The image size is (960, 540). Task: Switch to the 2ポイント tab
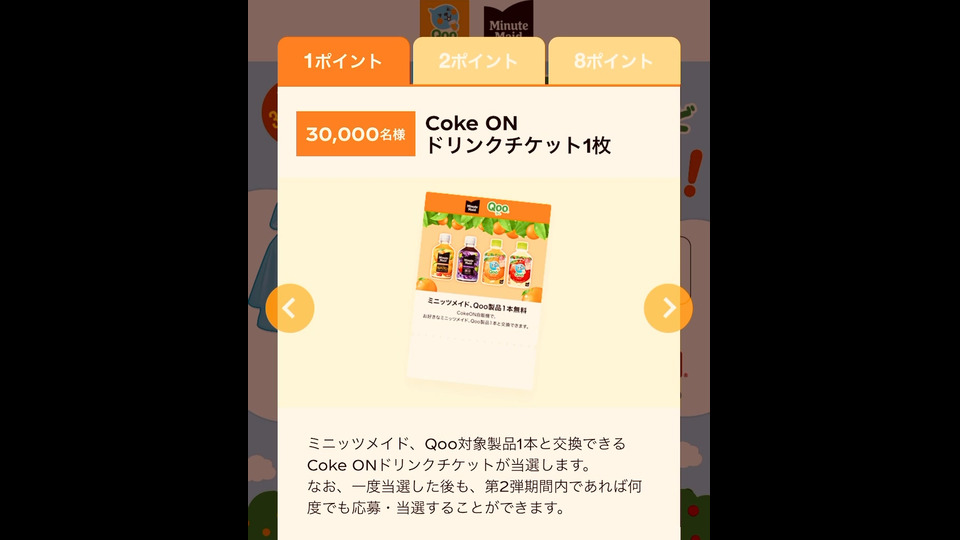(478, 61)
